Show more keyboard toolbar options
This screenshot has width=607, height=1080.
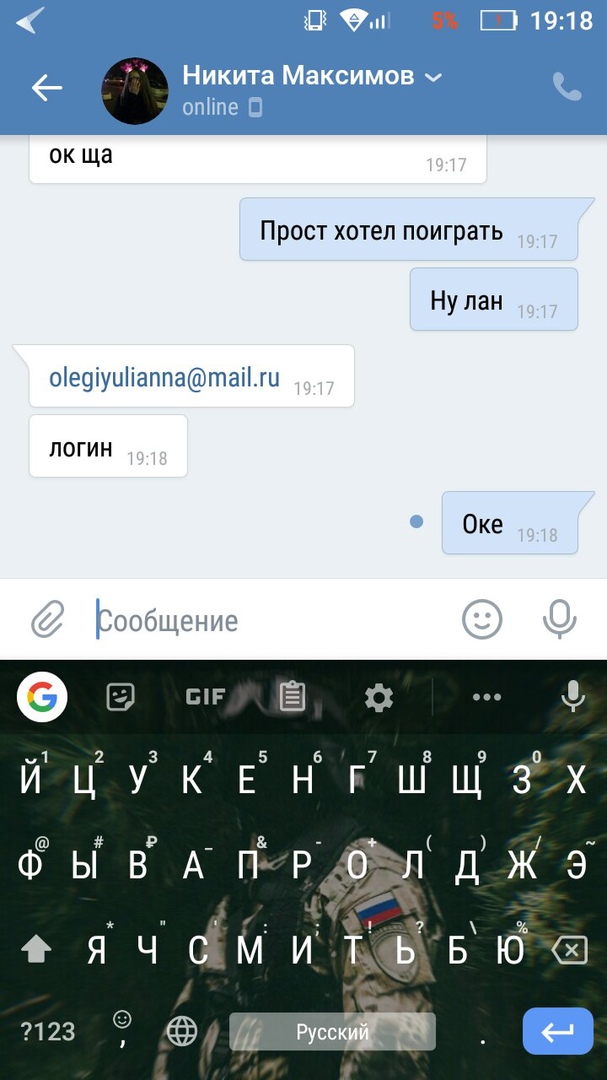coord(486,697)
